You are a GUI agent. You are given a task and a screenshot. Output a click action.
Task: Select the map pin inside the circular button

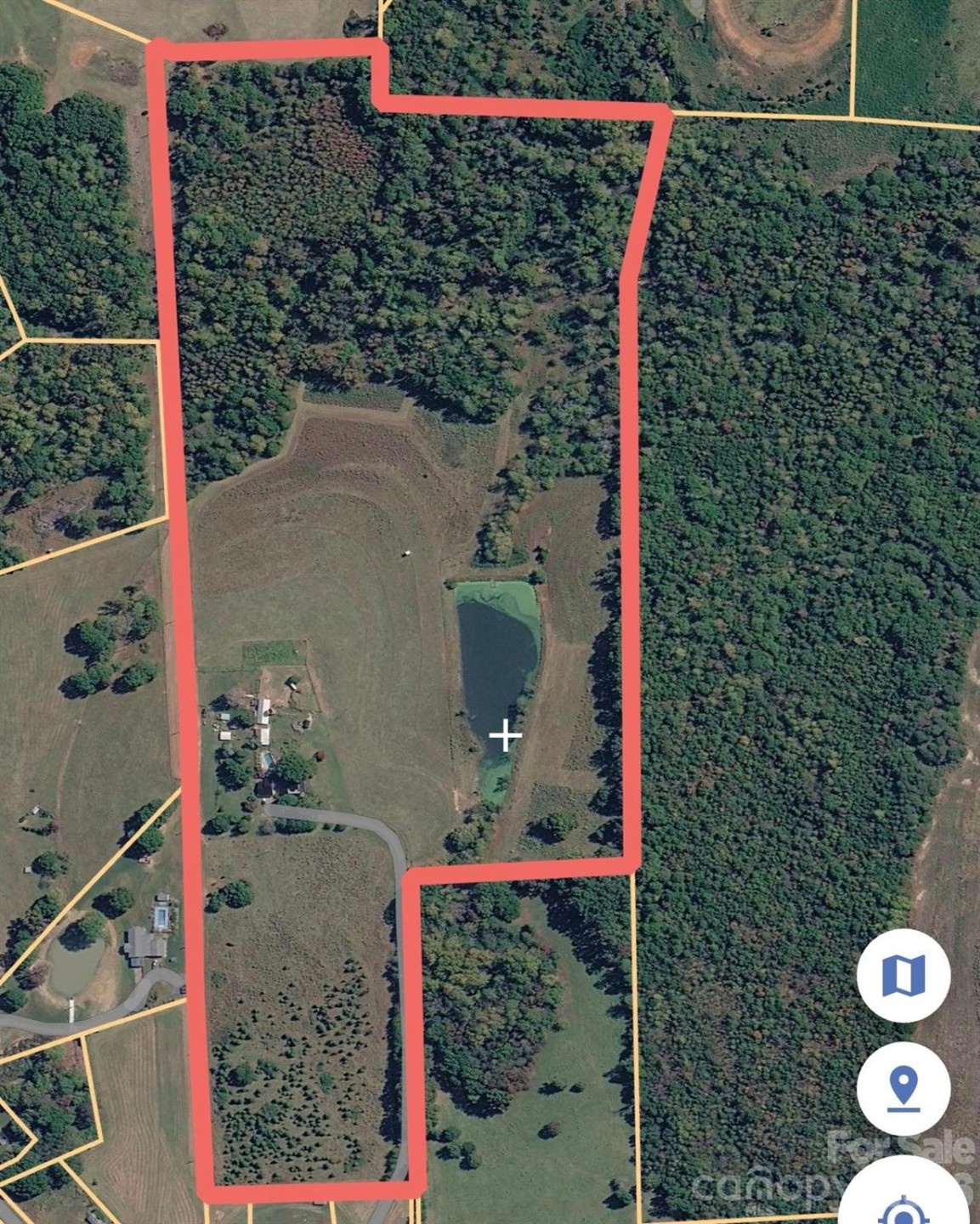pos(905,1088)
